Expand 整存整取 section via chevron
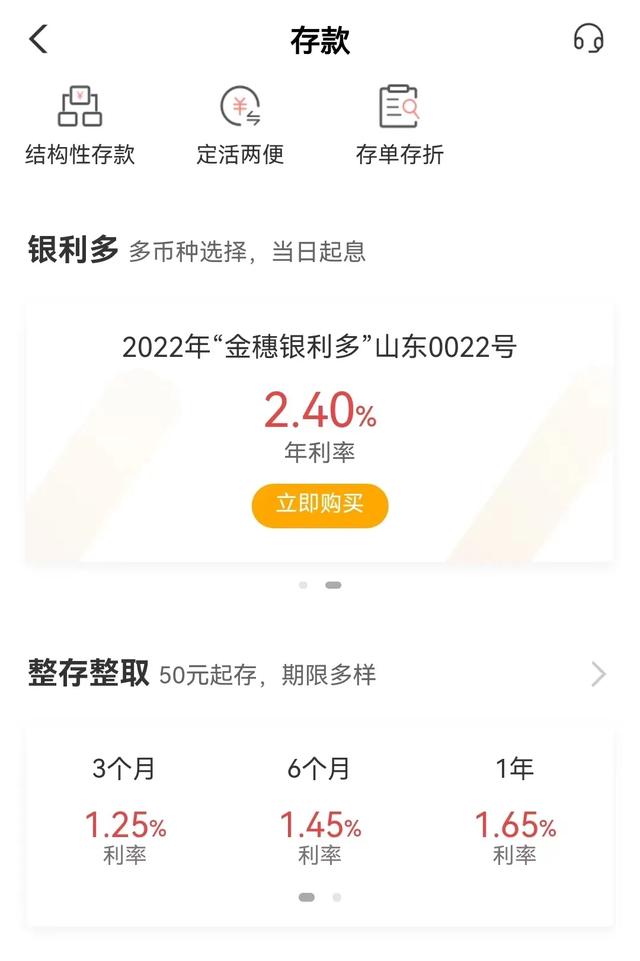Image resolution: width=640 pixels, height=961 pixels. pyautogui.click(x=598, y=674)
